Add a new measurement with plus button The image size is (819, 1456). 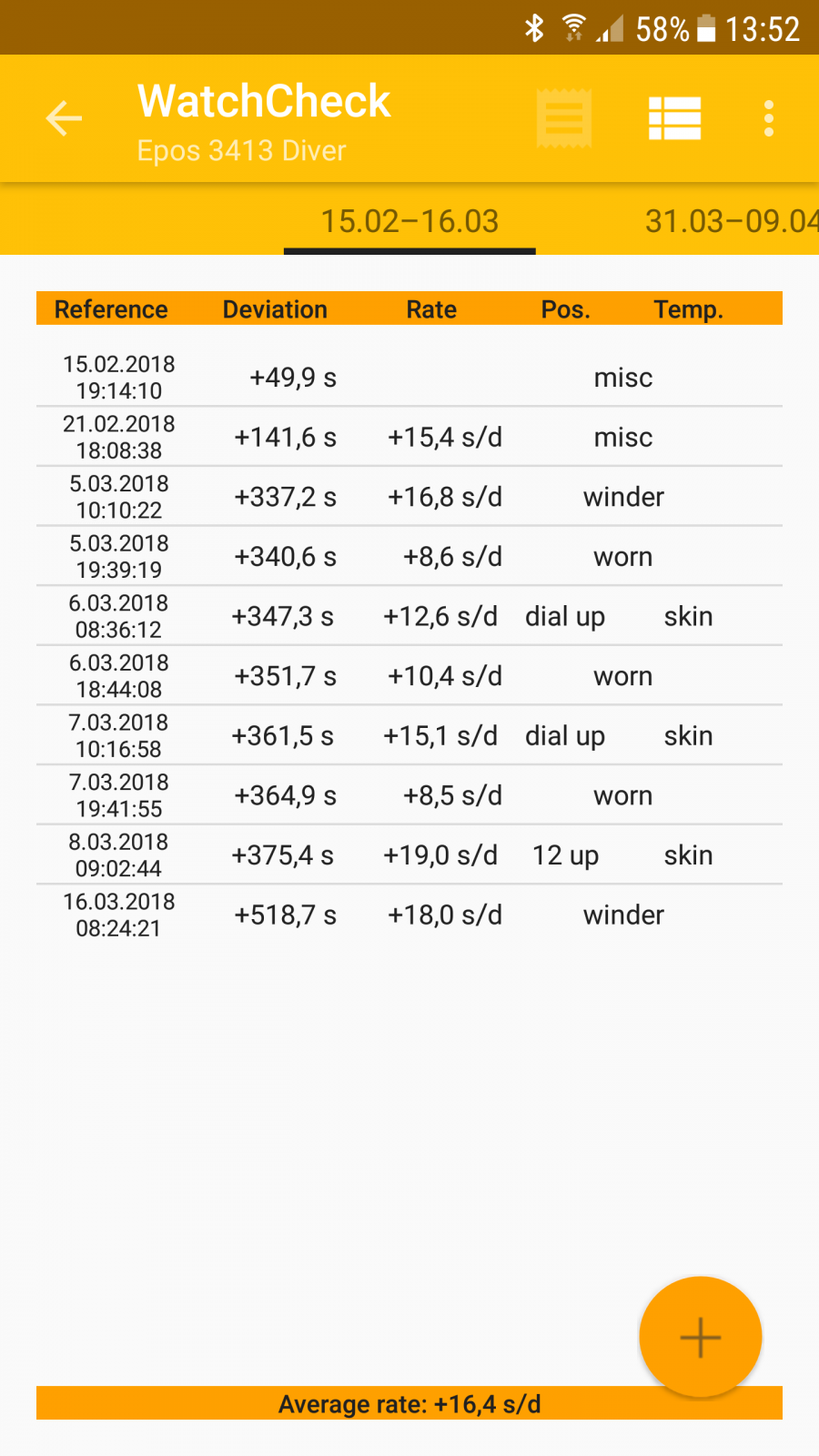coord(700,1337)
